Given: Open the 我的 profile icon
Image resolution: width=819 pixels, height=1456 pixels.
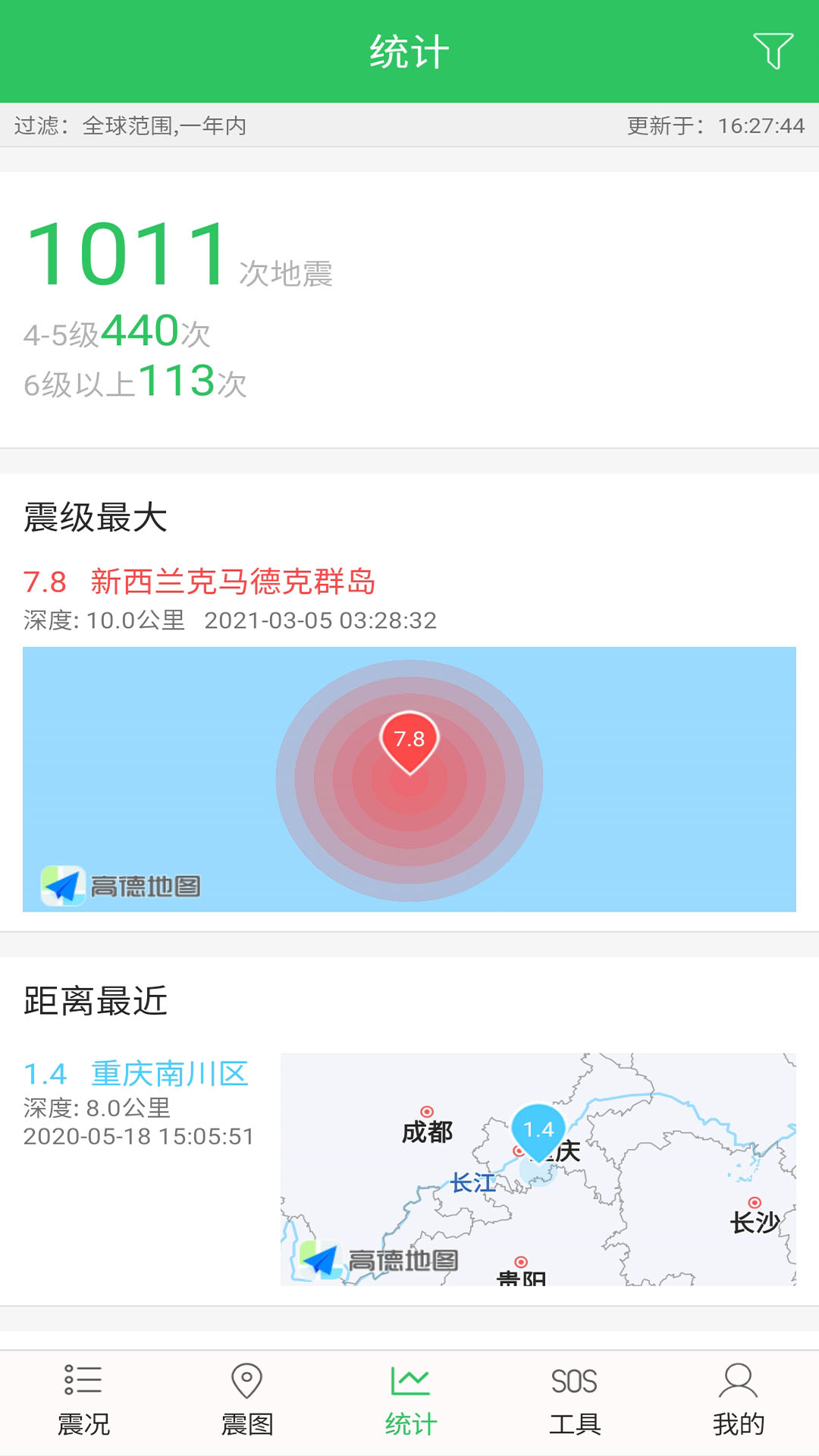Looking at the screenshot, I should (736, 1382).
